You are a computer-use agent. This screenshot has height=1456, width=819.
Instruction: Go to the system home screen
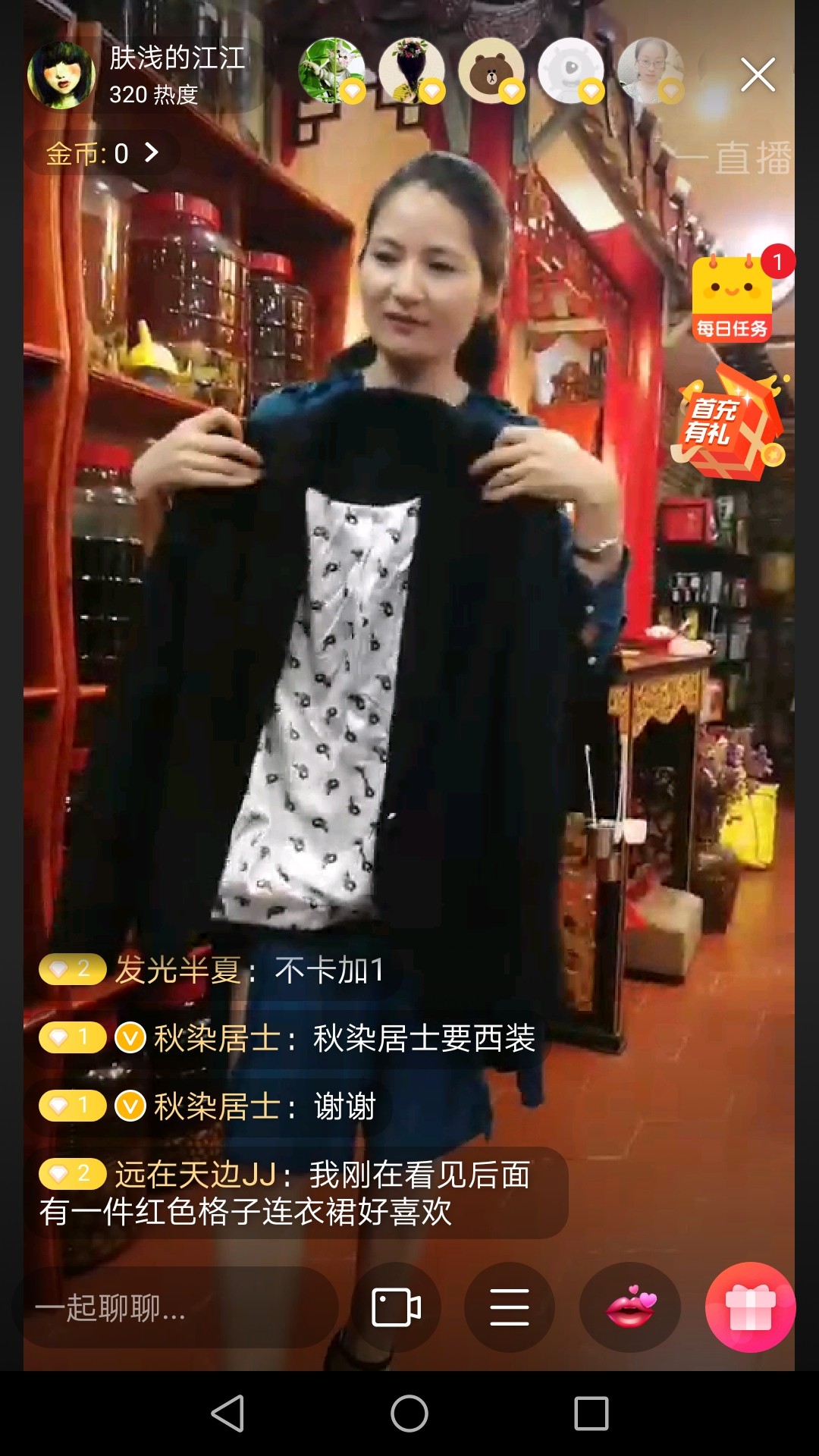[x=409, y=1414]
